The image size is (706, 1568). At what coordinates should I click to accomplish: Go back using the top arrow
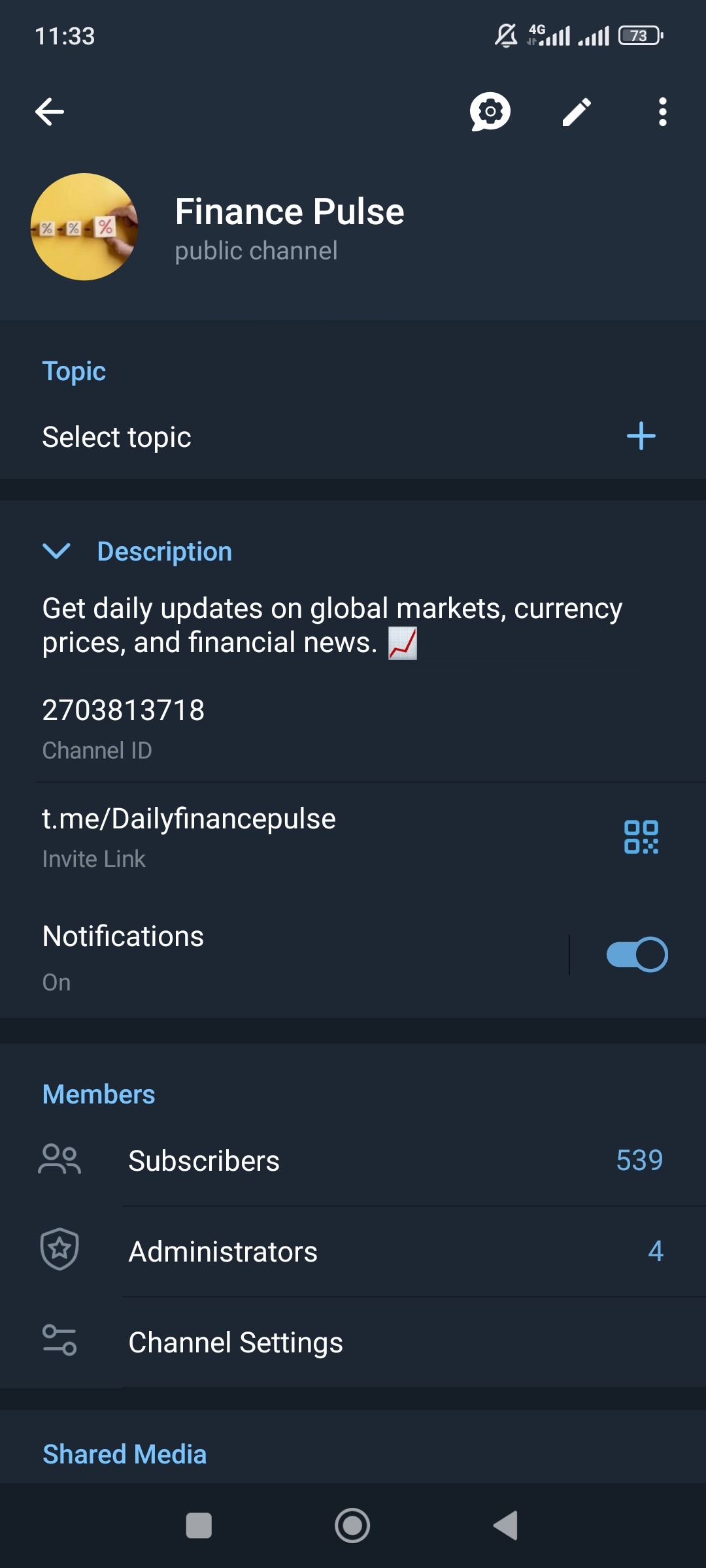[x=50, y=112]
